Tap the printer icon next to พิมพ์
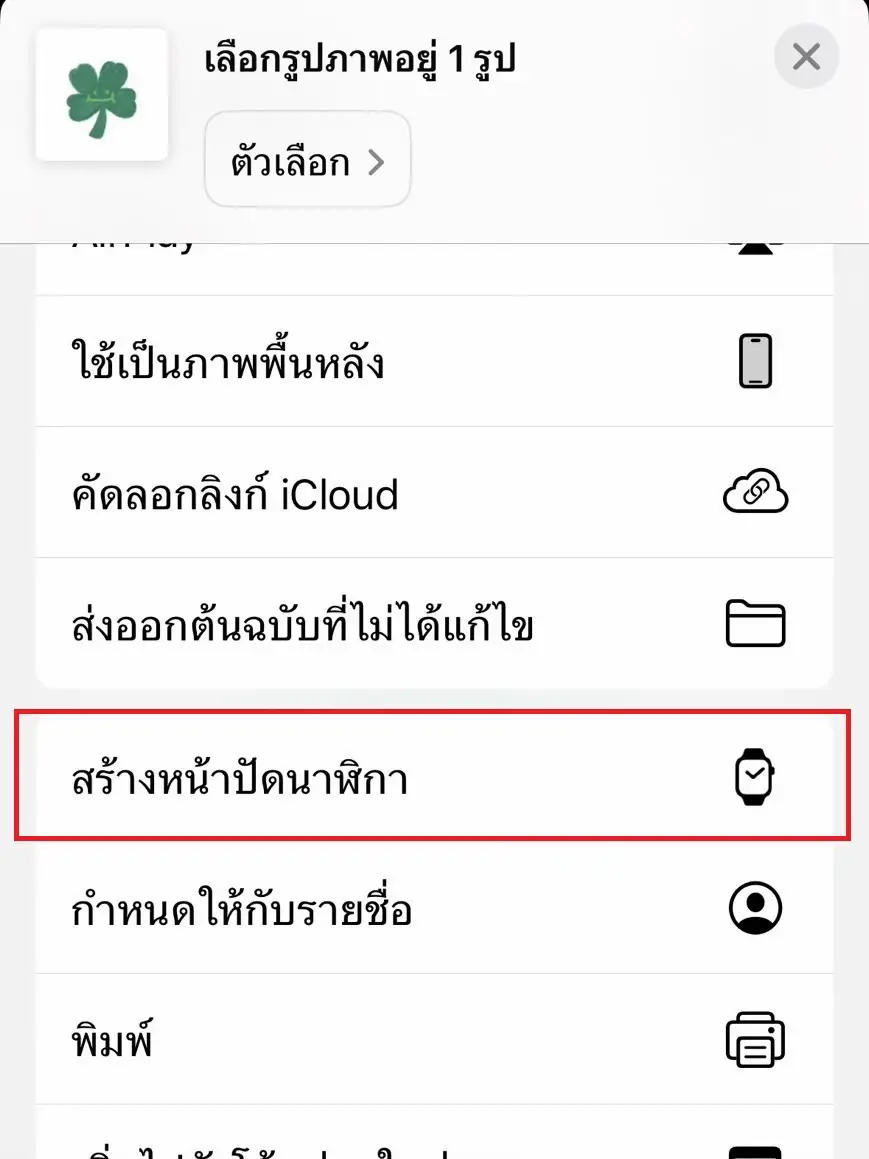The width and height of the screenshot is (869, 1159). pos(755,1039)
